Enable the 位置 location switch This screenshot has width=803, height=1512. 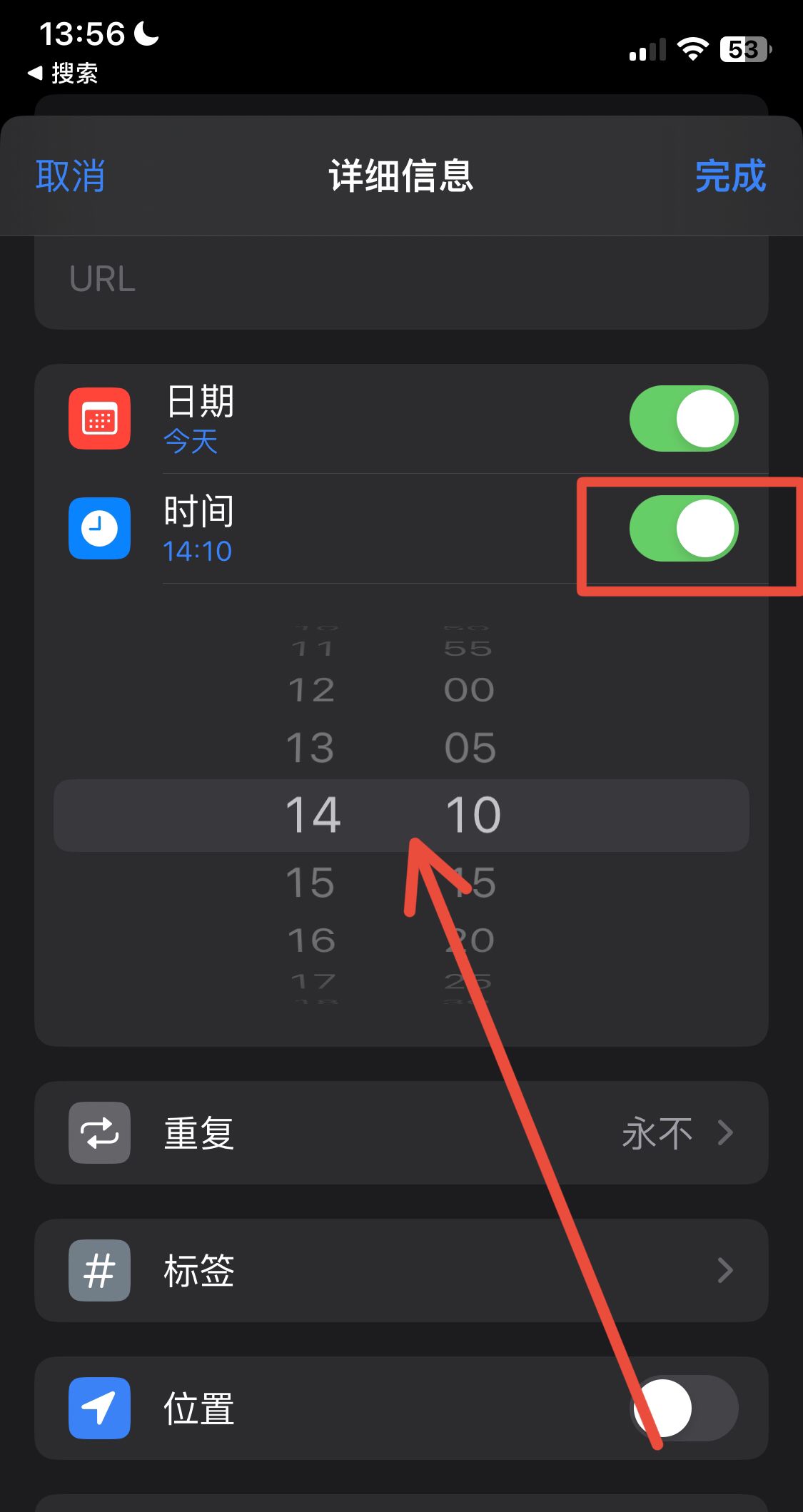pyautogui.click(x=683, y=1408)
